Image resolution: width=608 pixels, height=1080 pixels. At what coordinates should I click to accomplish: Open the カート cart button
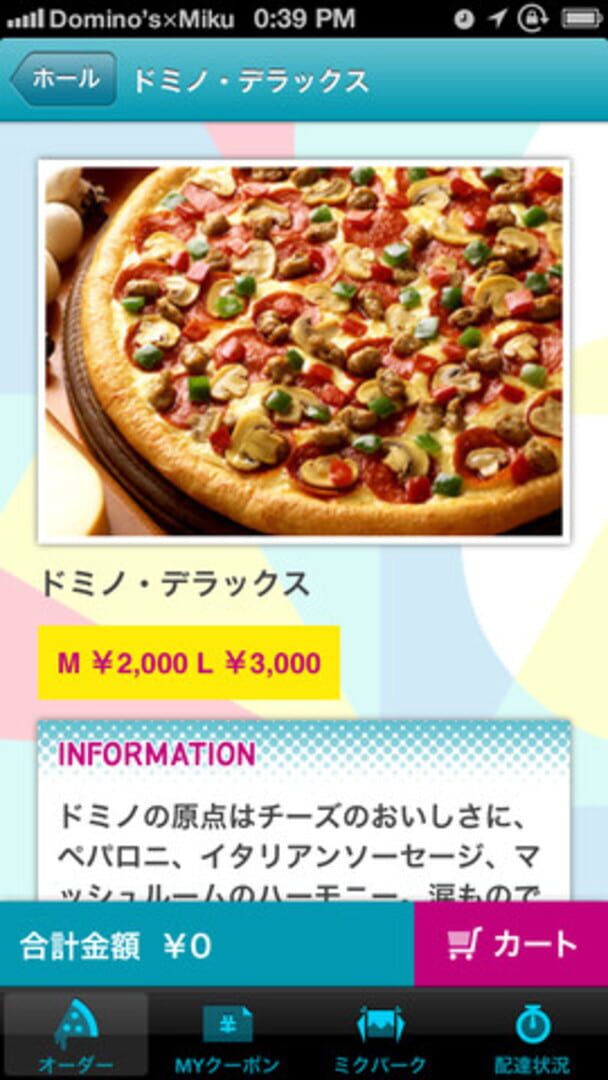tap(511, 944)
